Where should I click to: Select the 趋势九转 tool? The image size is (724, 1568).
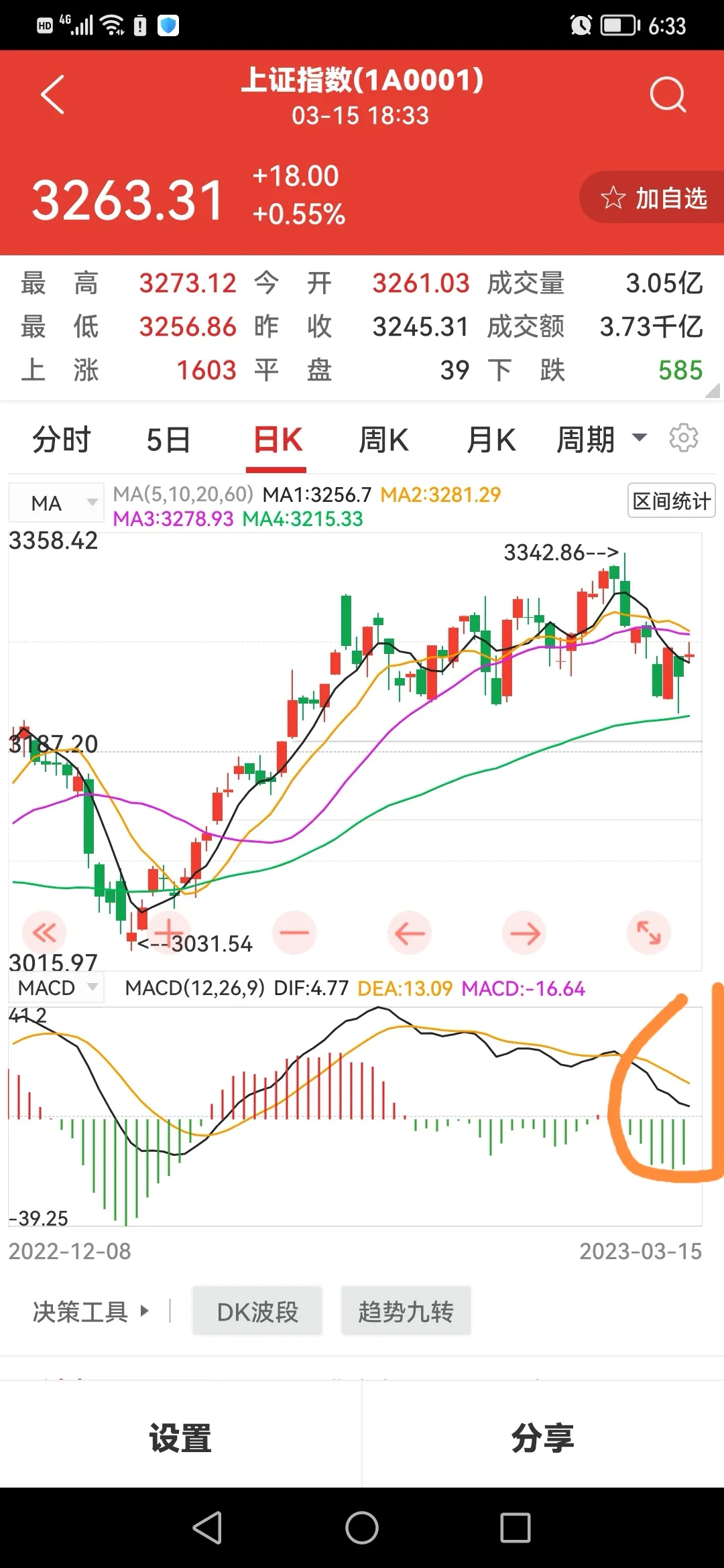click(x=406, y=1311)
